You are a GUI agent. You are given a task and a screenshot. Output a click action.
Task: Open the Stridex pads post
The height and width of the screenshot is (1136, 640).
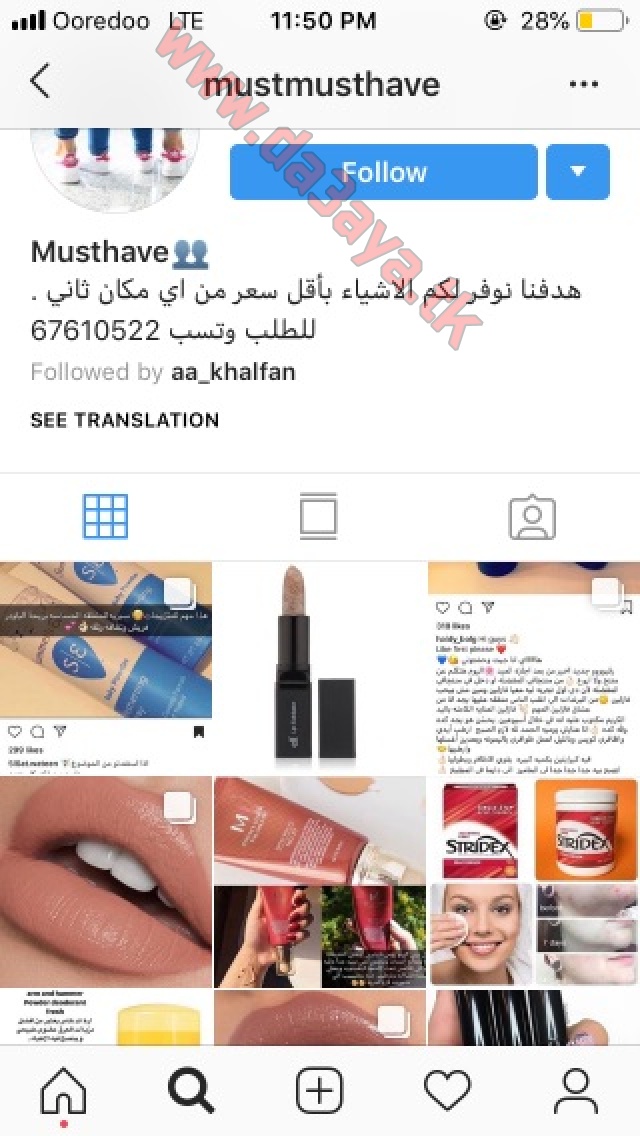[533, 882]
